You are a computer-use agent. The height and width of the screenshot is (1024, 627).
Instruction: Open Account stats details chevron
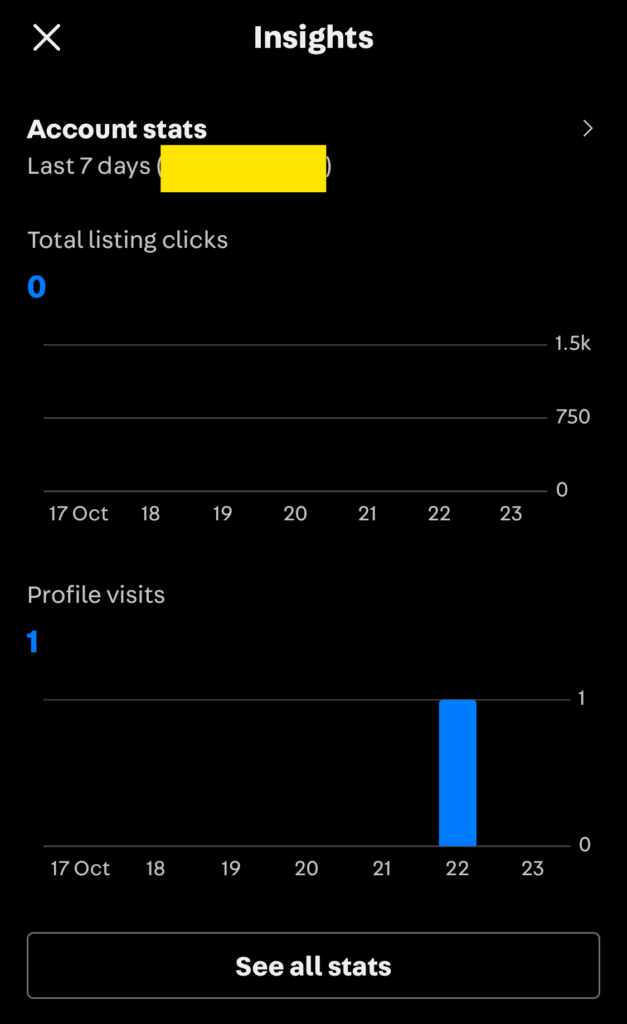click(588, 129)
